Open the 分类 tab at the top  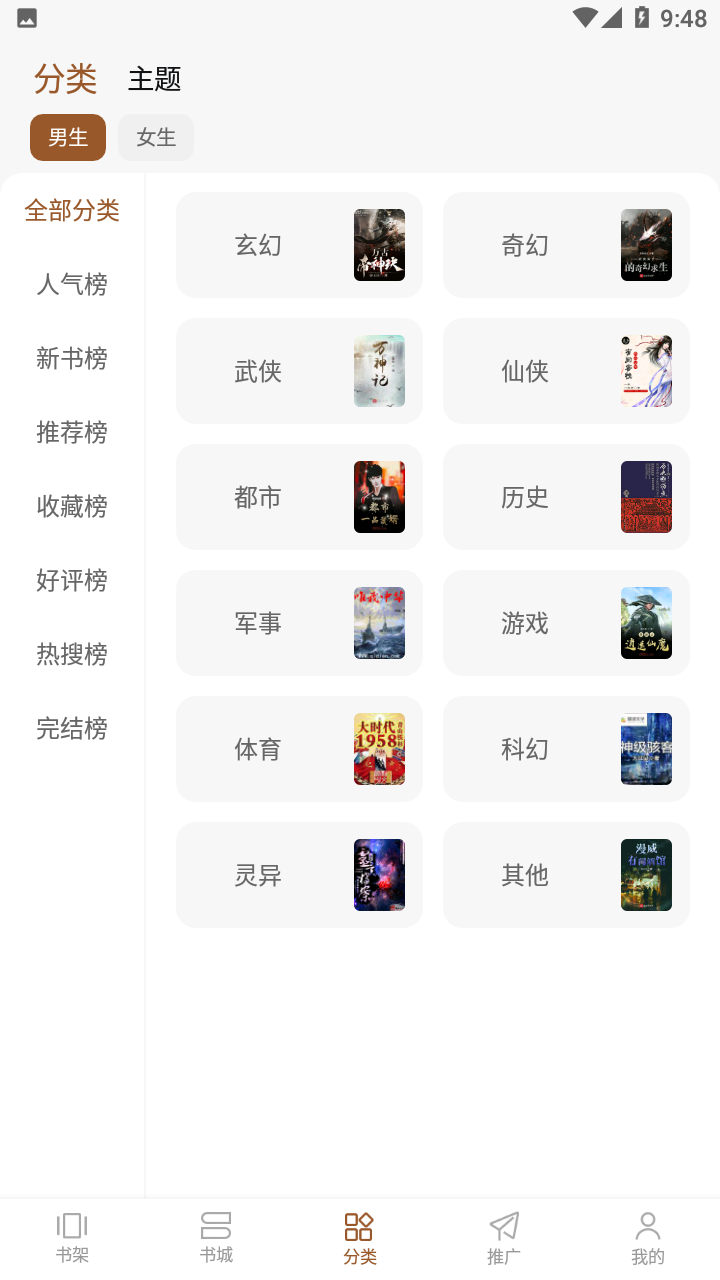click(65, 79)
